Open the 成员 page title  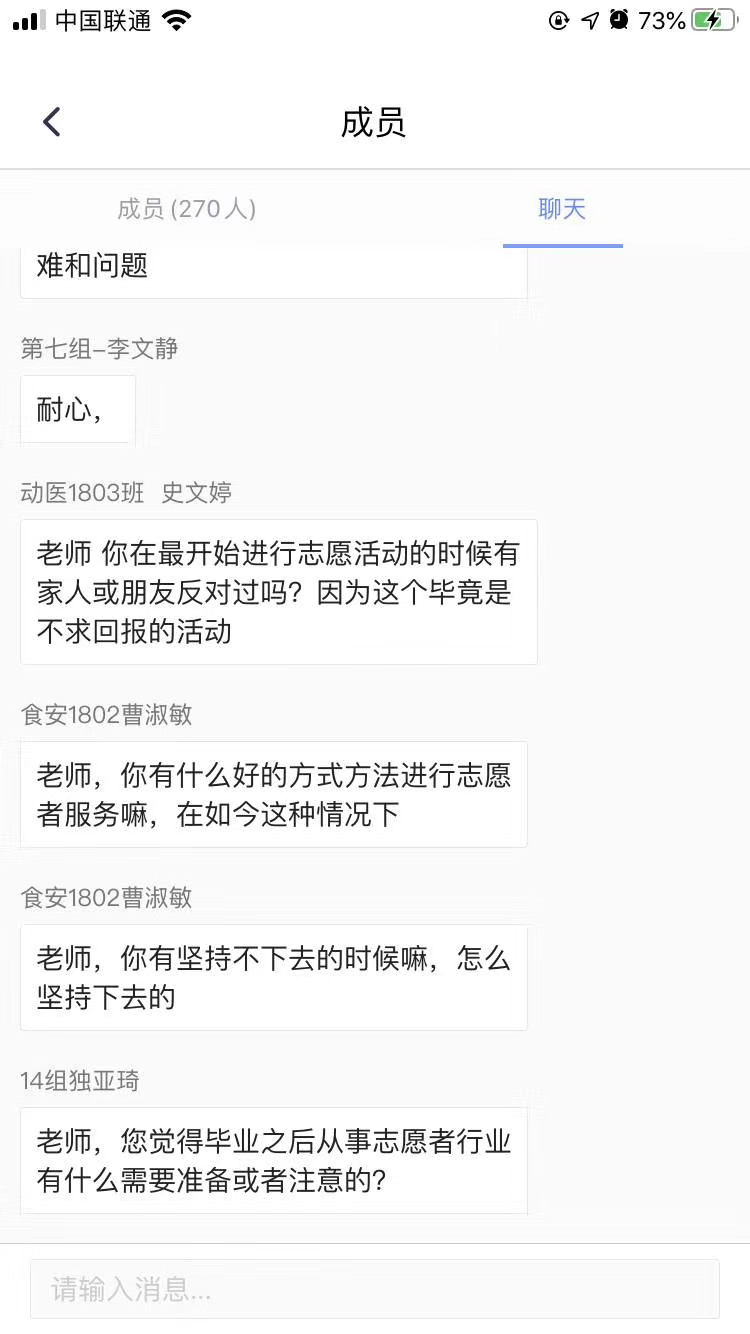pos(374,121)
